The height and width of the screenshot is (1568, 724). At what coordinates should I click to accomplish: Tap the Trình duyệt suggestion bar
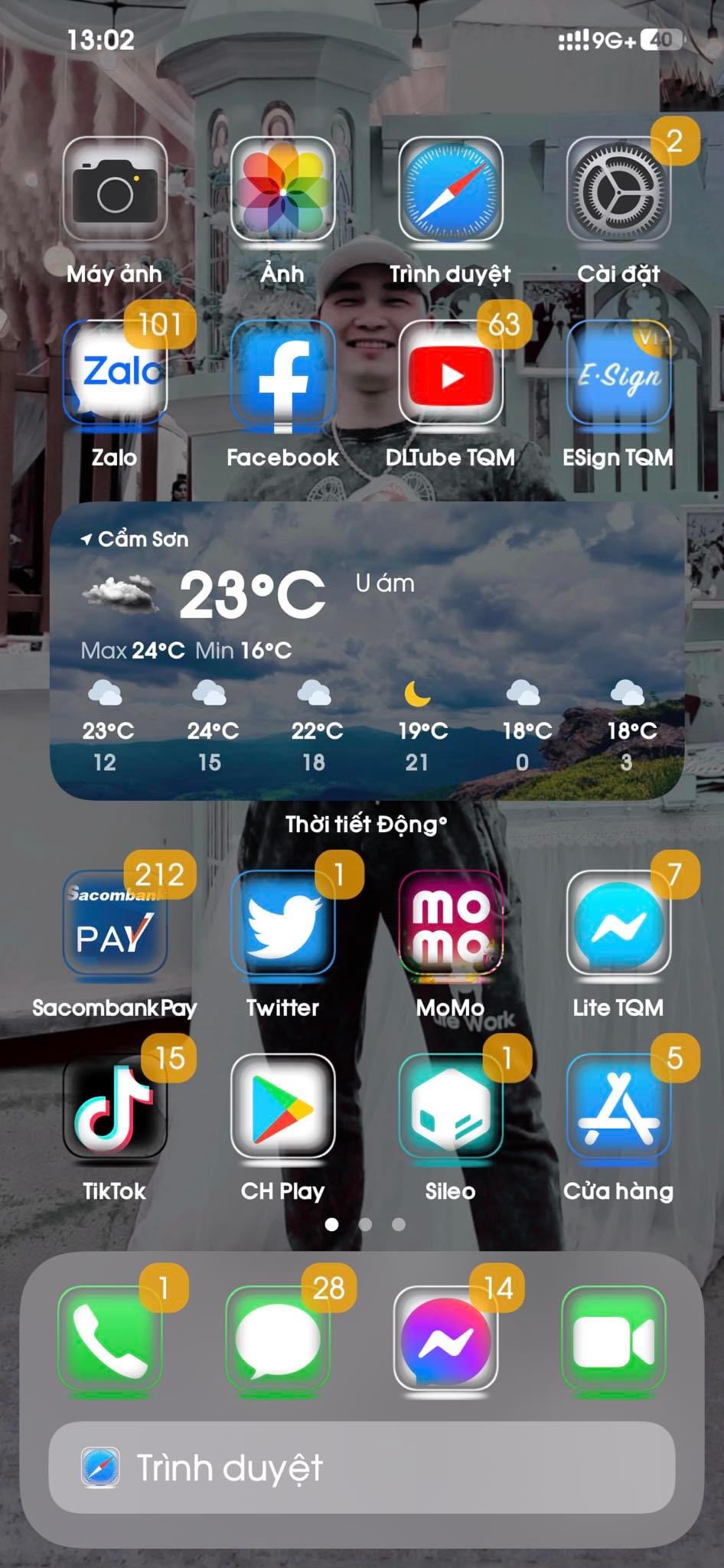(x=362, y=1468)
